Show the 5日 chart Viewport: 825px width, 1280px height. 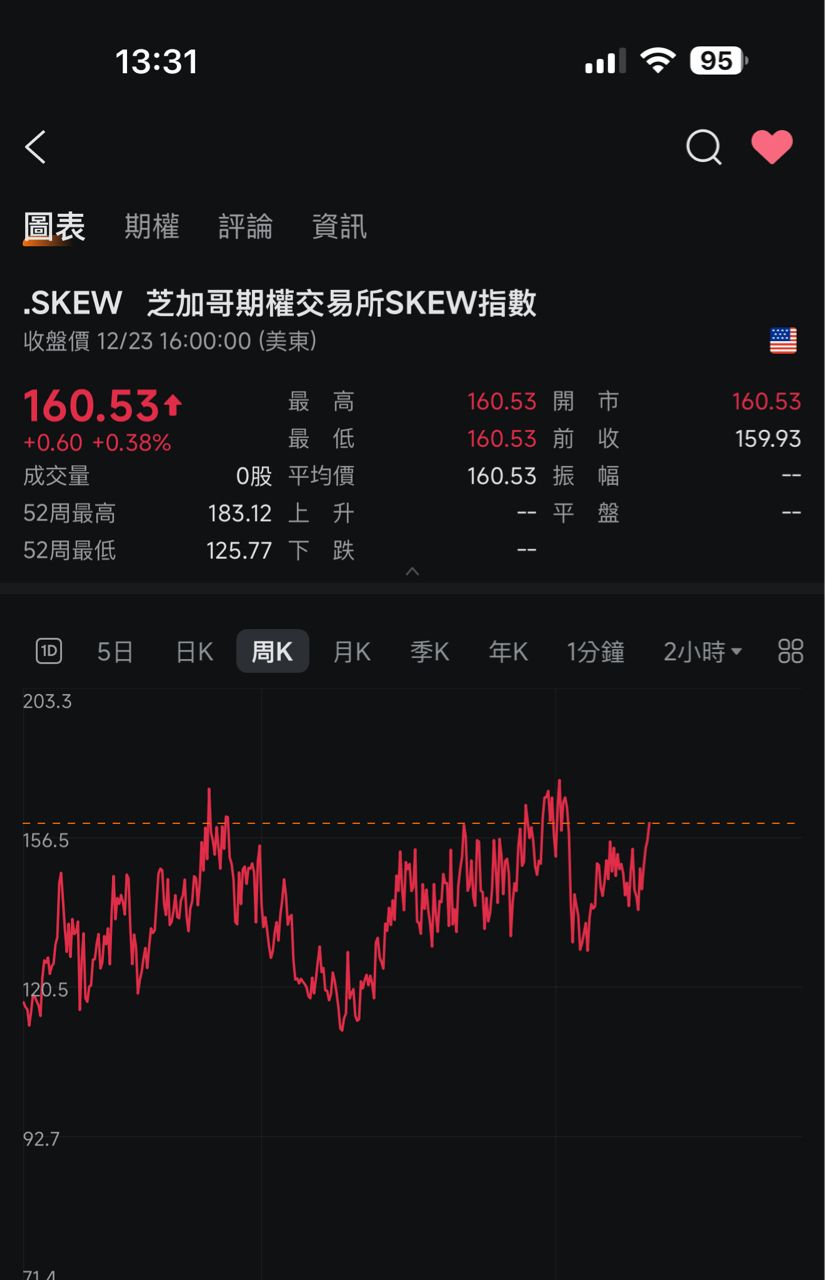[115, 652]
